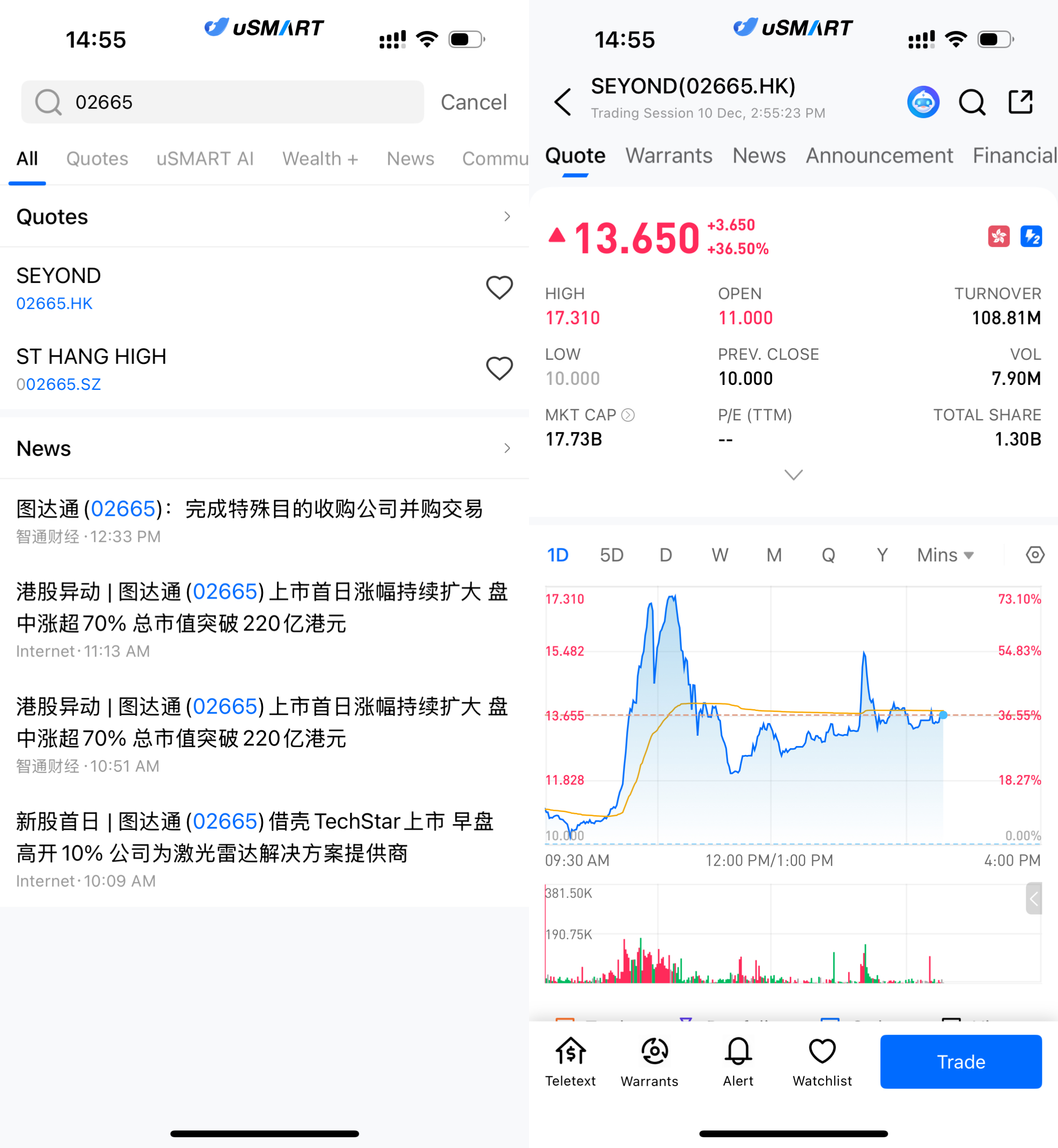Open chart settings hexagon icon
This screenshot has height=1148, width=1058.
point(1035,554)
